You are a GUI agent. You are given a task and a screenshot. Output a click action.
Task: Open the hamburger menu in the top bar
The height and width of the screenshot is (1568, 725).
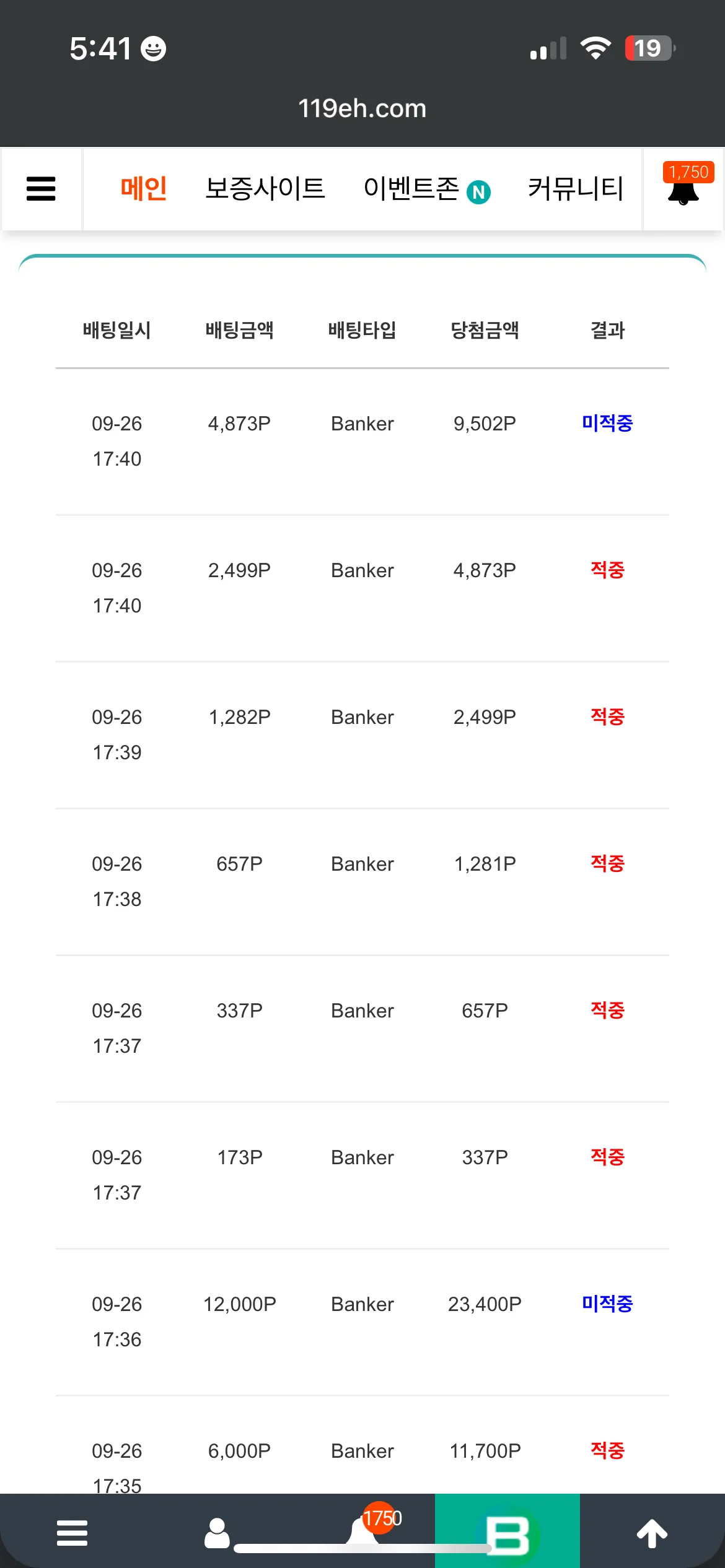point(41,189)
